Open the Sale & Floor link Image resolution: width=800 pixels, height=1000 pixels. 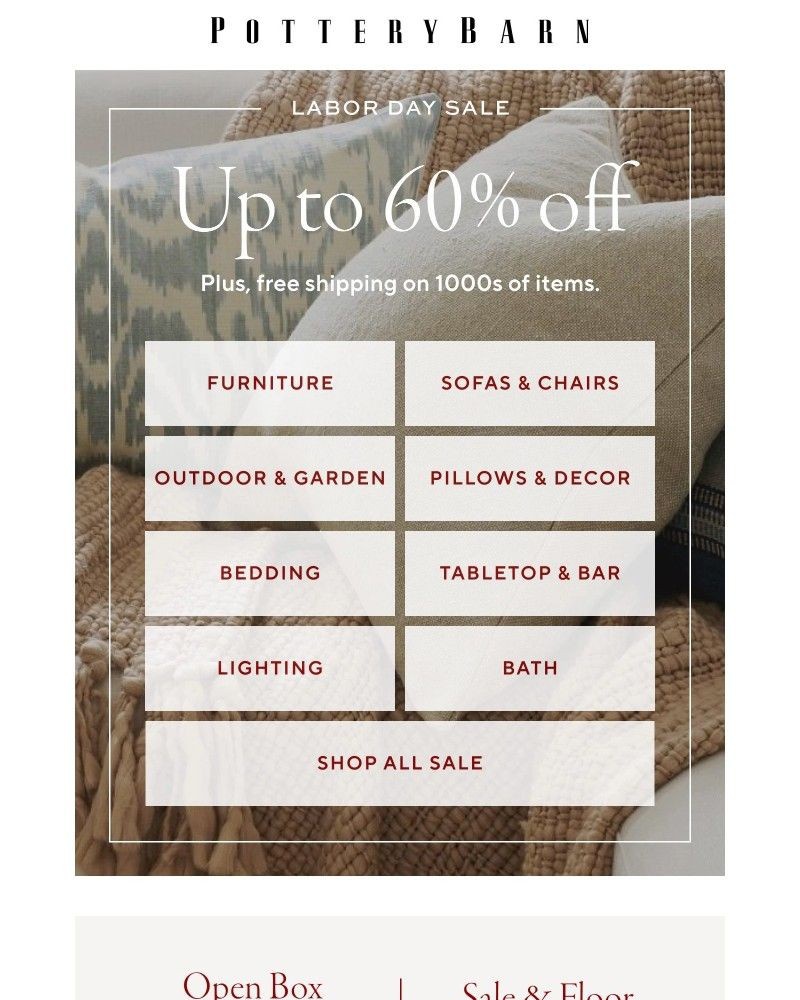pos(547,990)
